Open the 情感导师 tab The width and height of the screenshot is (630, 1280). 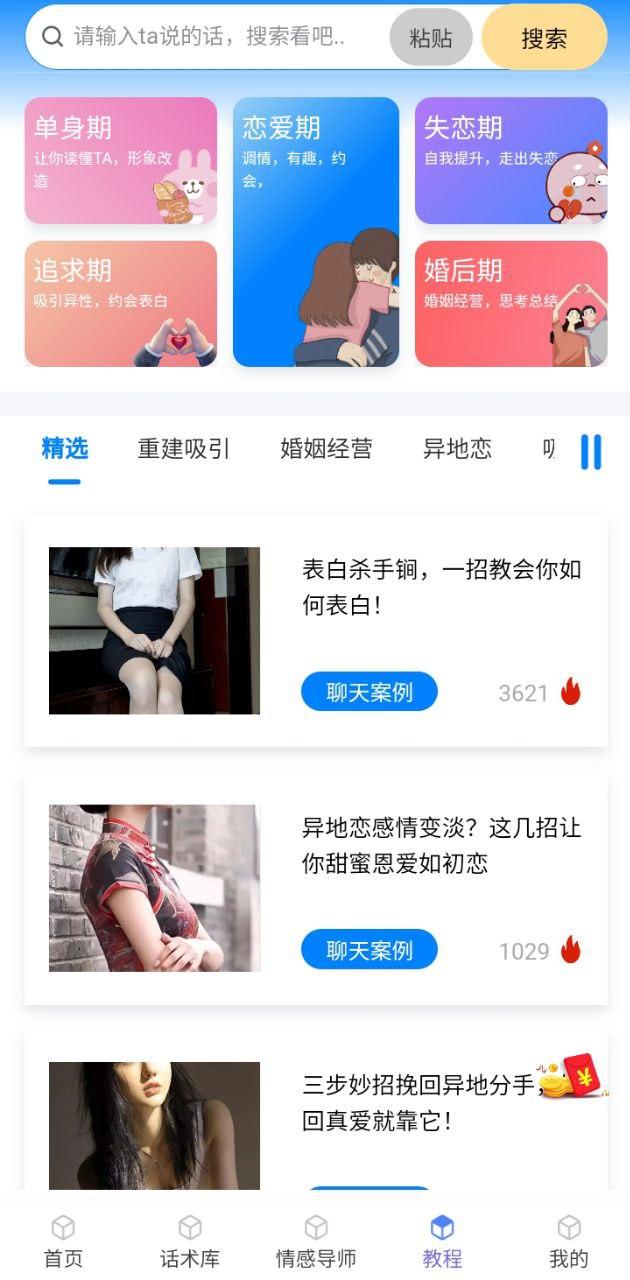click(316, 1242)
